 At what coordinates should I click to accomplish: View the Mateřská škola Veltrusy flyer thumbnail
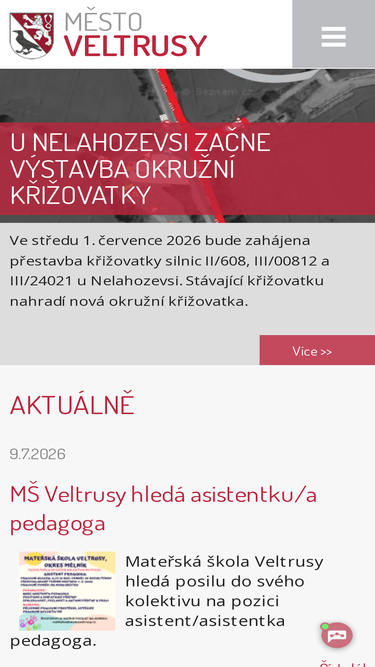click(x=67, y=591)
